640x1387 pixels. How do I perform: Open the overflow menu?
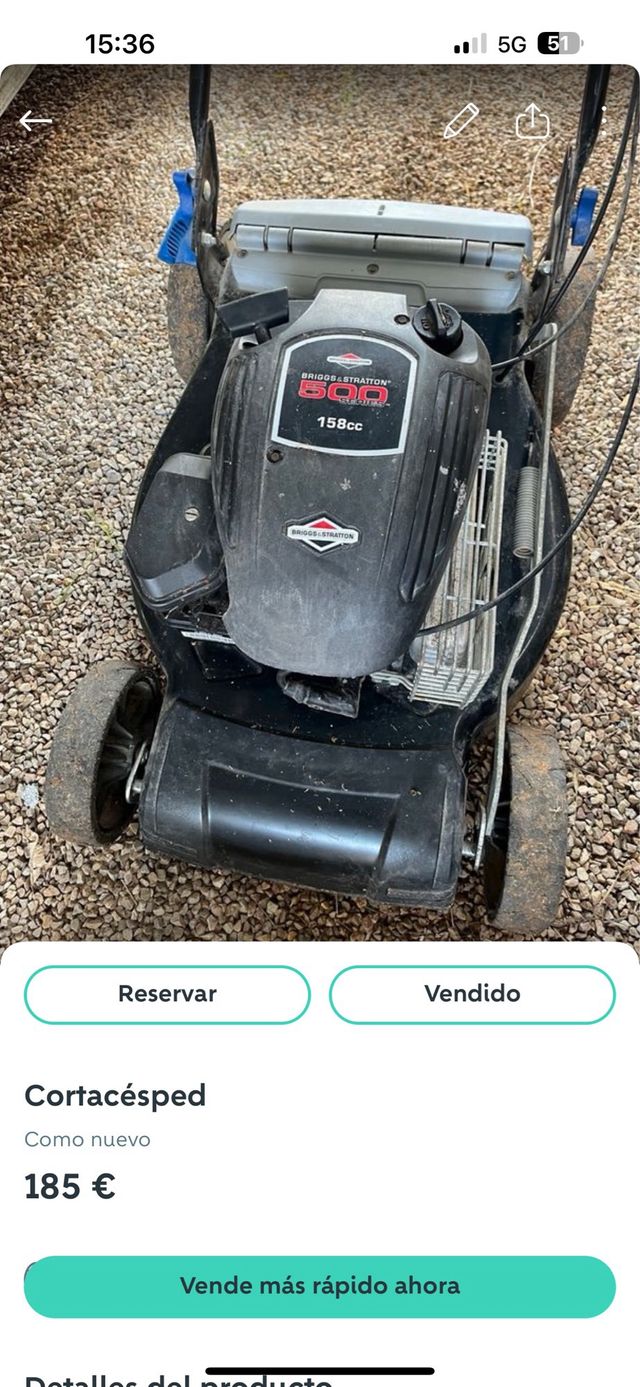pyautogui.click(x=603, y=121)
